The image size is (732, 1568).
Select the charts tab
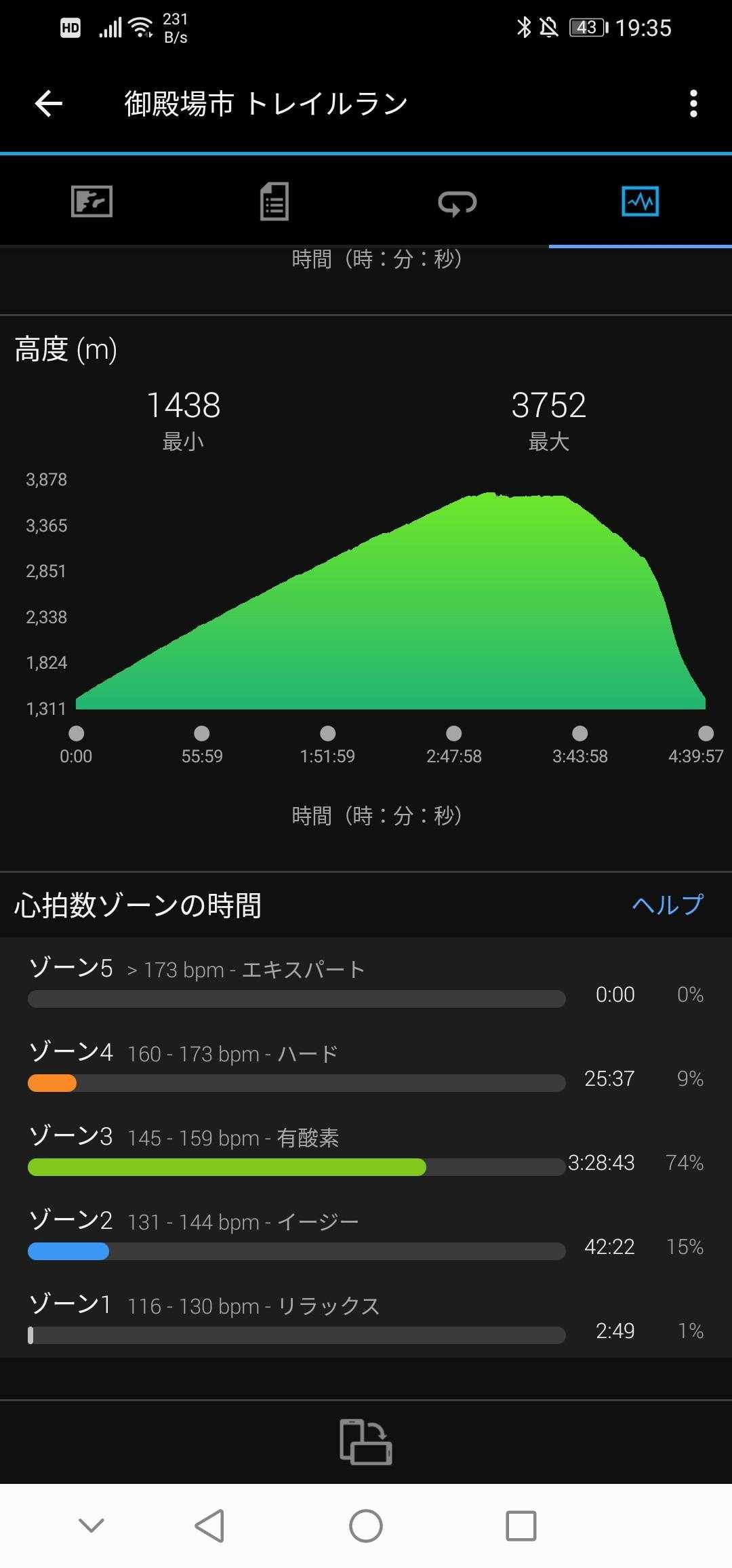(x=640, y=201)
